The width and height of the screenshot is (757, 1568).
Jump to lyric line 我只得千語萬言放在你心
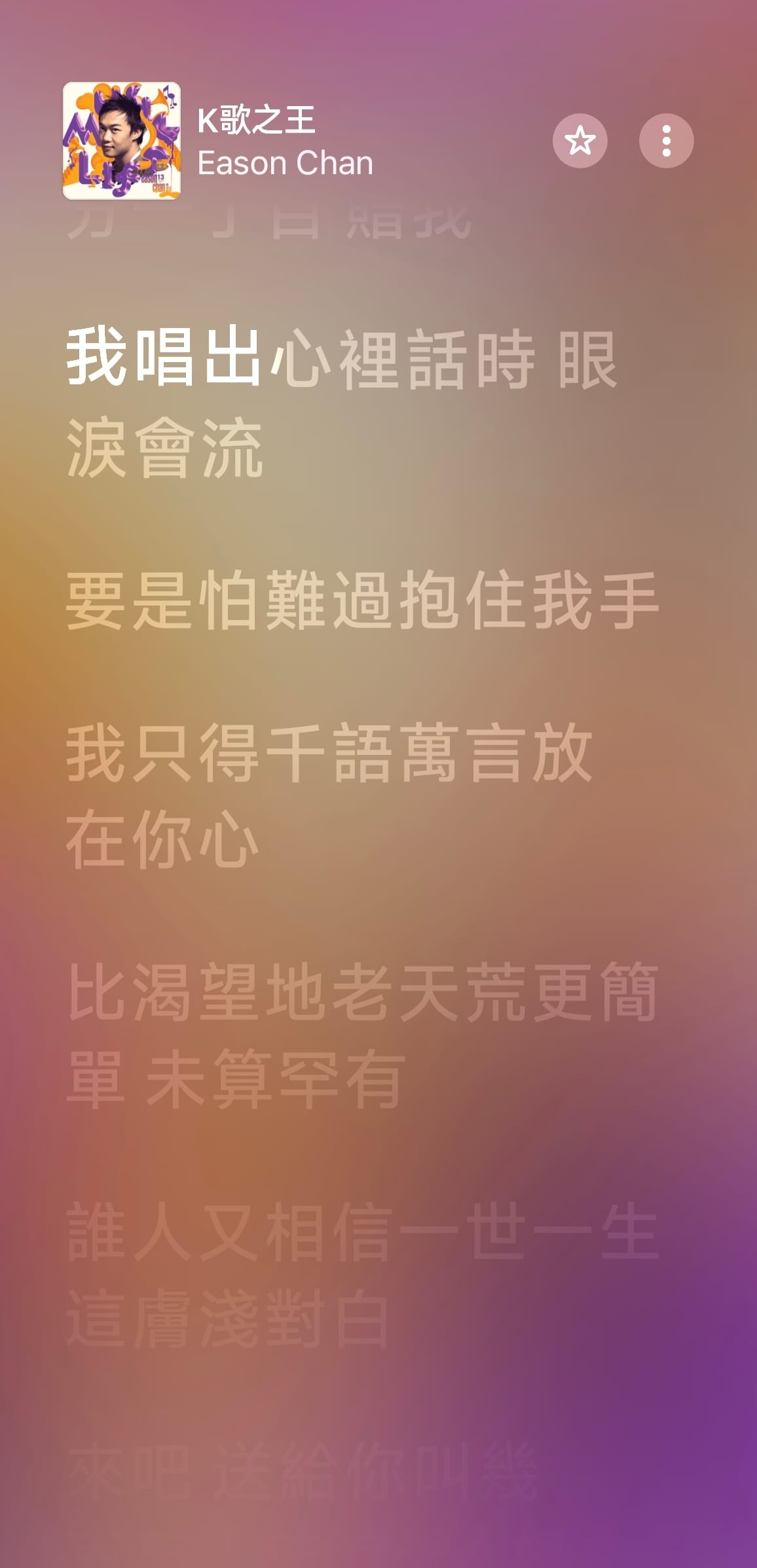coord(329,796)
